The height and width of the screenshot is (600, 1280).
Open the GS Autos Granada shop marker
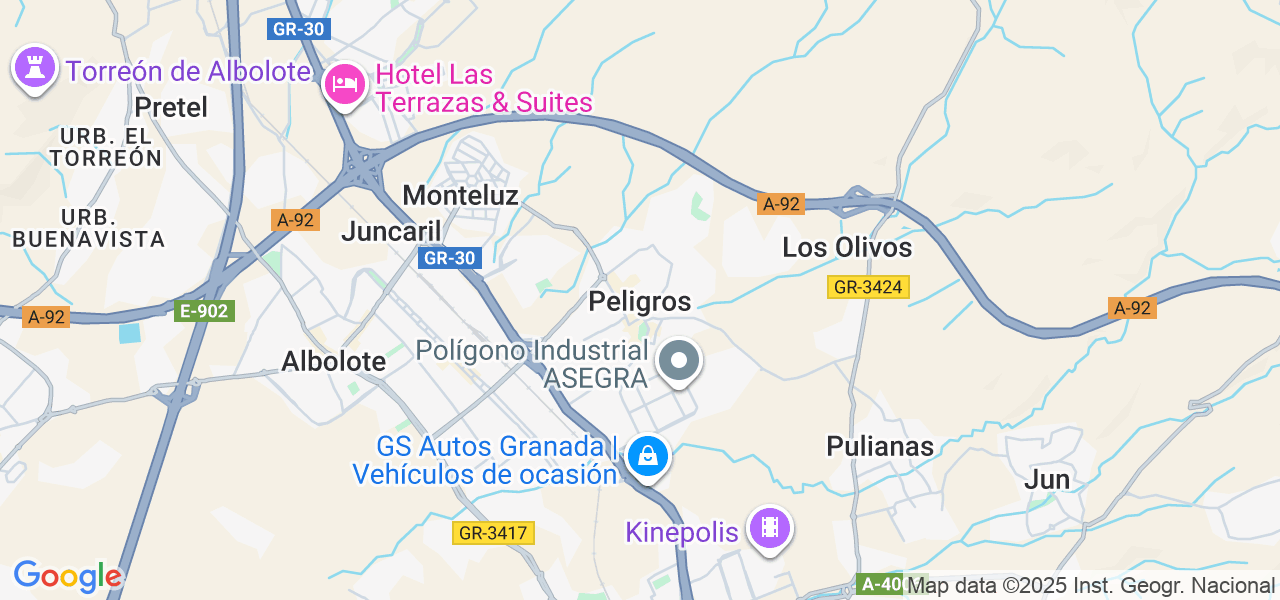pyautogui.click(x=649, y=456)
